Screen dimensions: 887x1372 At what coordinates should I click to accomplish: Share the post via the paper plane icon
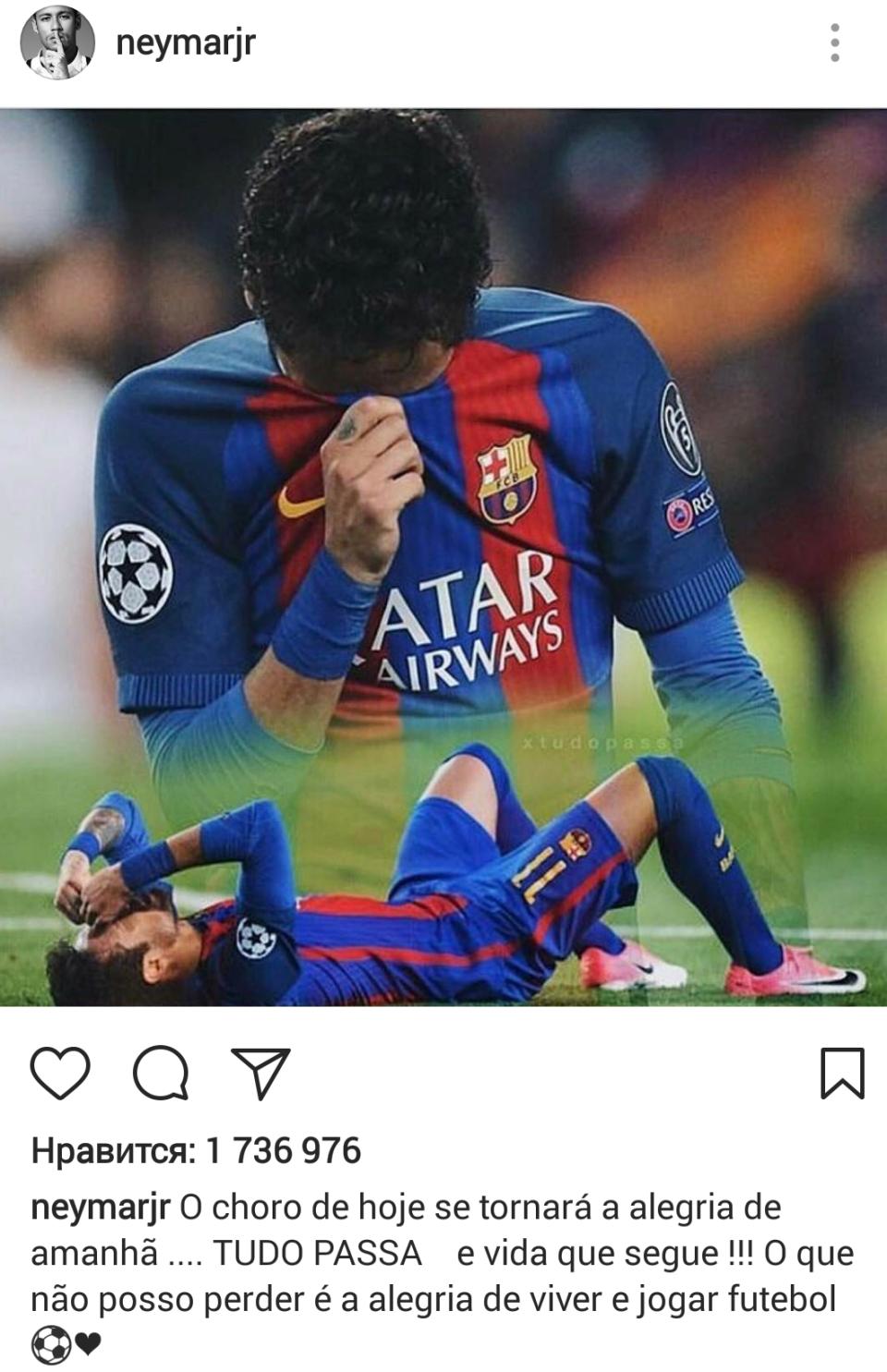261,1073
